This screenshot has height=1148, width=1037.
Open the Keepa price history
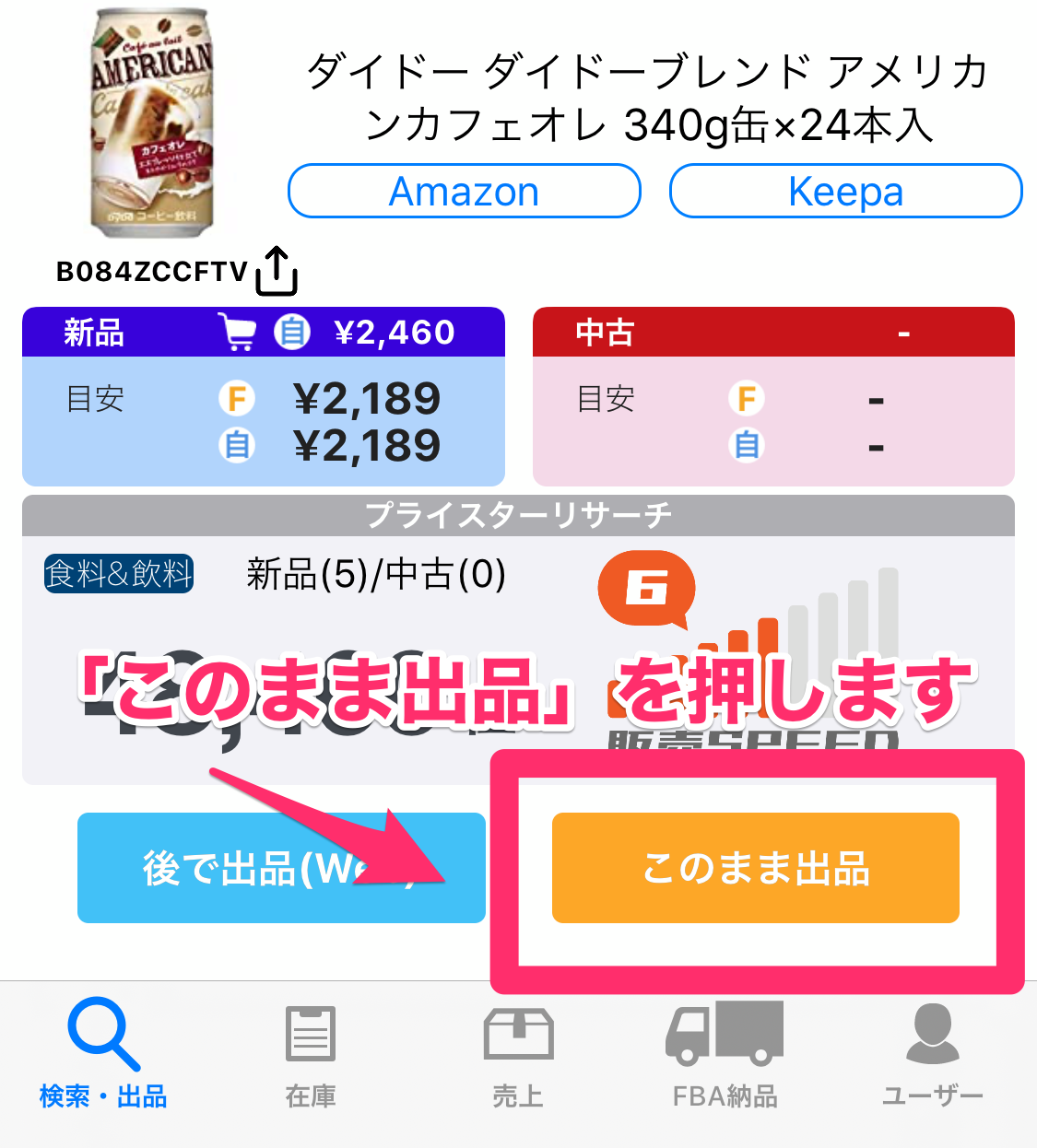(845, 192)
